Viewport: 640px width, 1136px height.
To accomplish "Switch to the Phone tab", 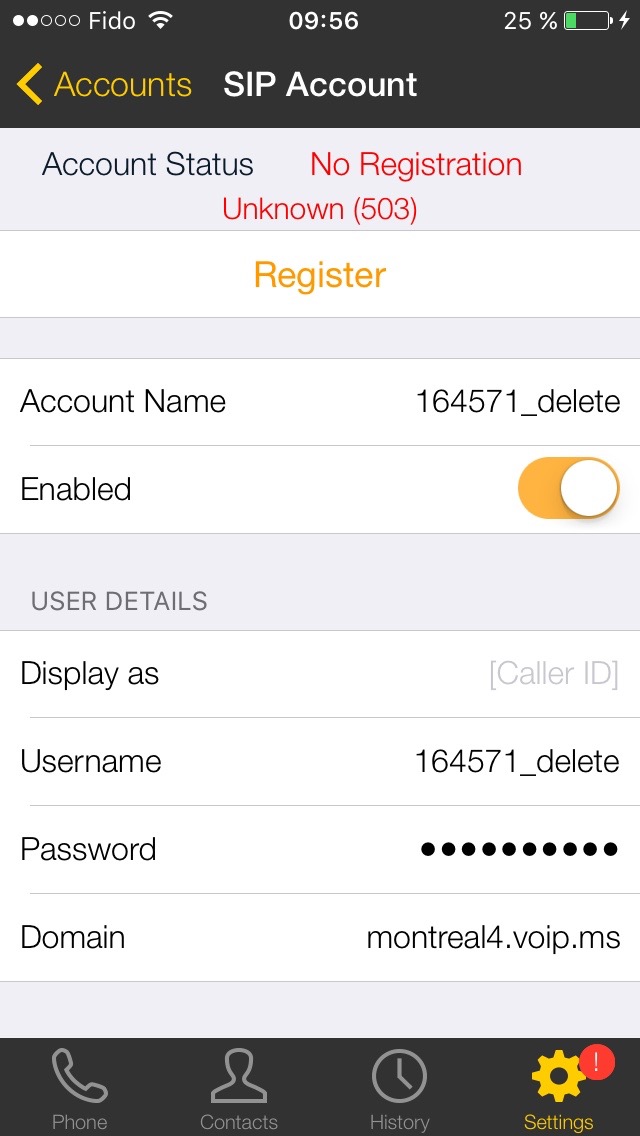I will 80,1088.
